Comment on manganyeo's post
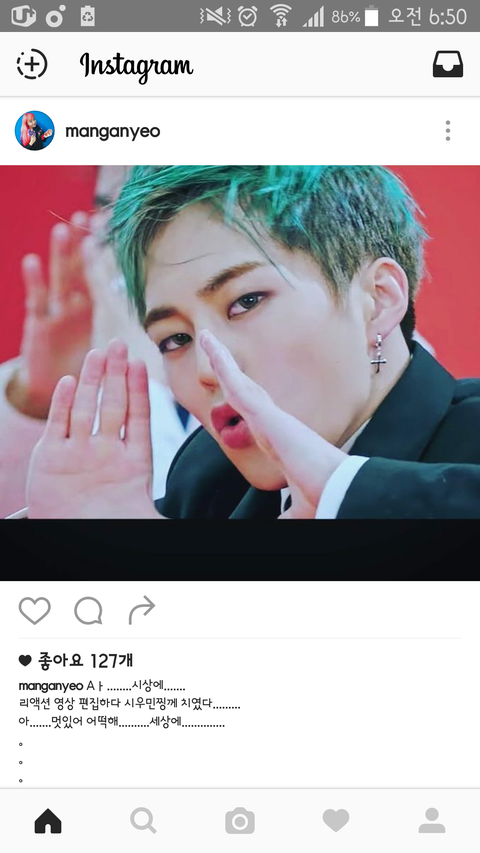This screenshot has width=480, height=853. (x=88, y=610)
